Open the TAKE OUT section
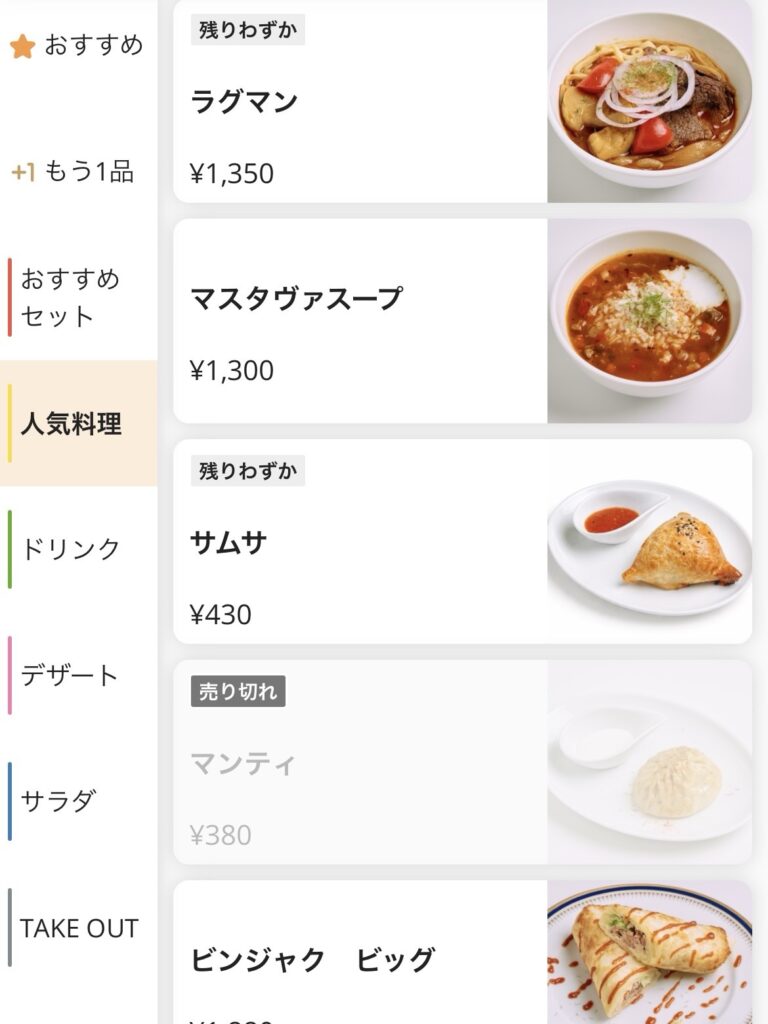This screenshot has width=768, height=1024. 78,927
